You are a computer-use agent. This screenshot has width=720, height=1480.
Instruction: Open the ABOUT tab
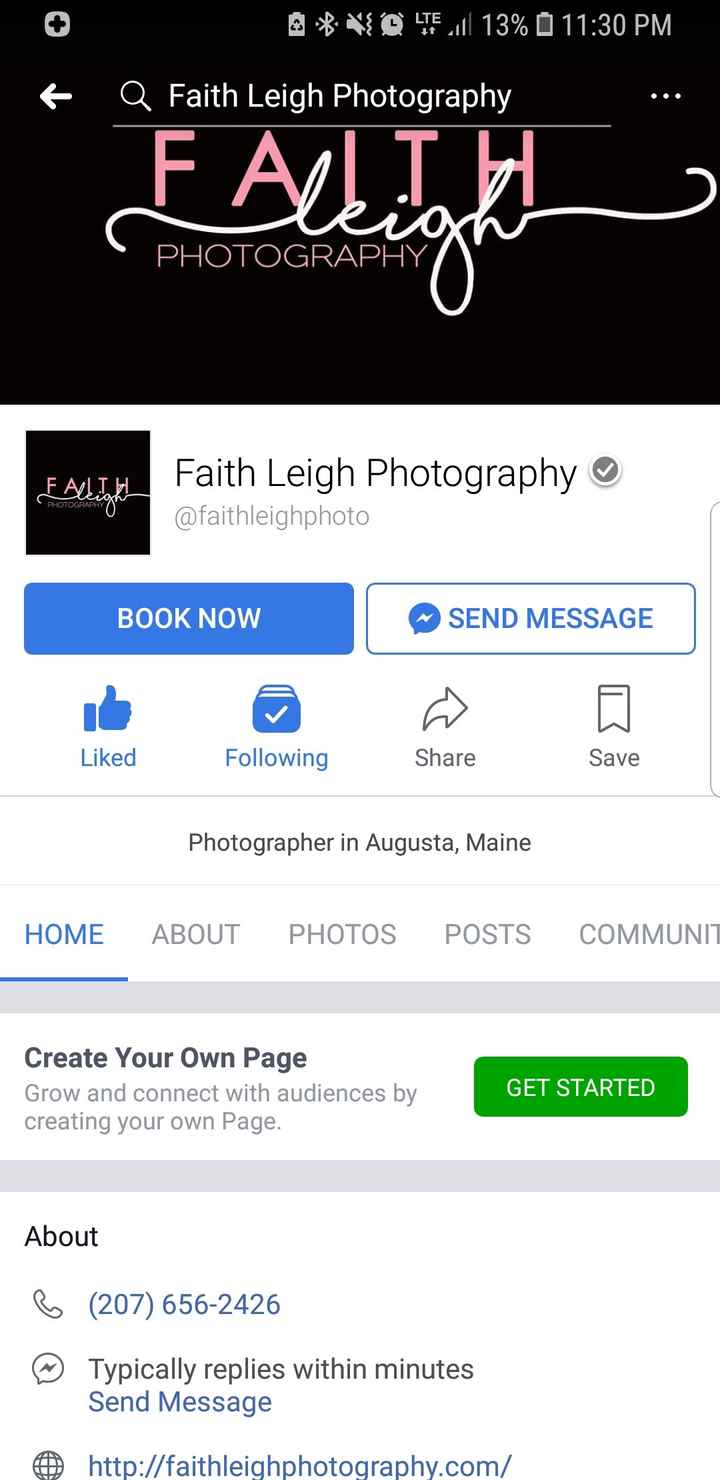195,933
